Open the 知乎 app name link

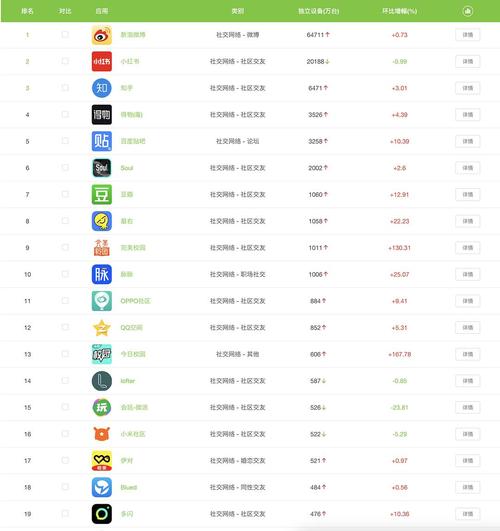point(127,88)
